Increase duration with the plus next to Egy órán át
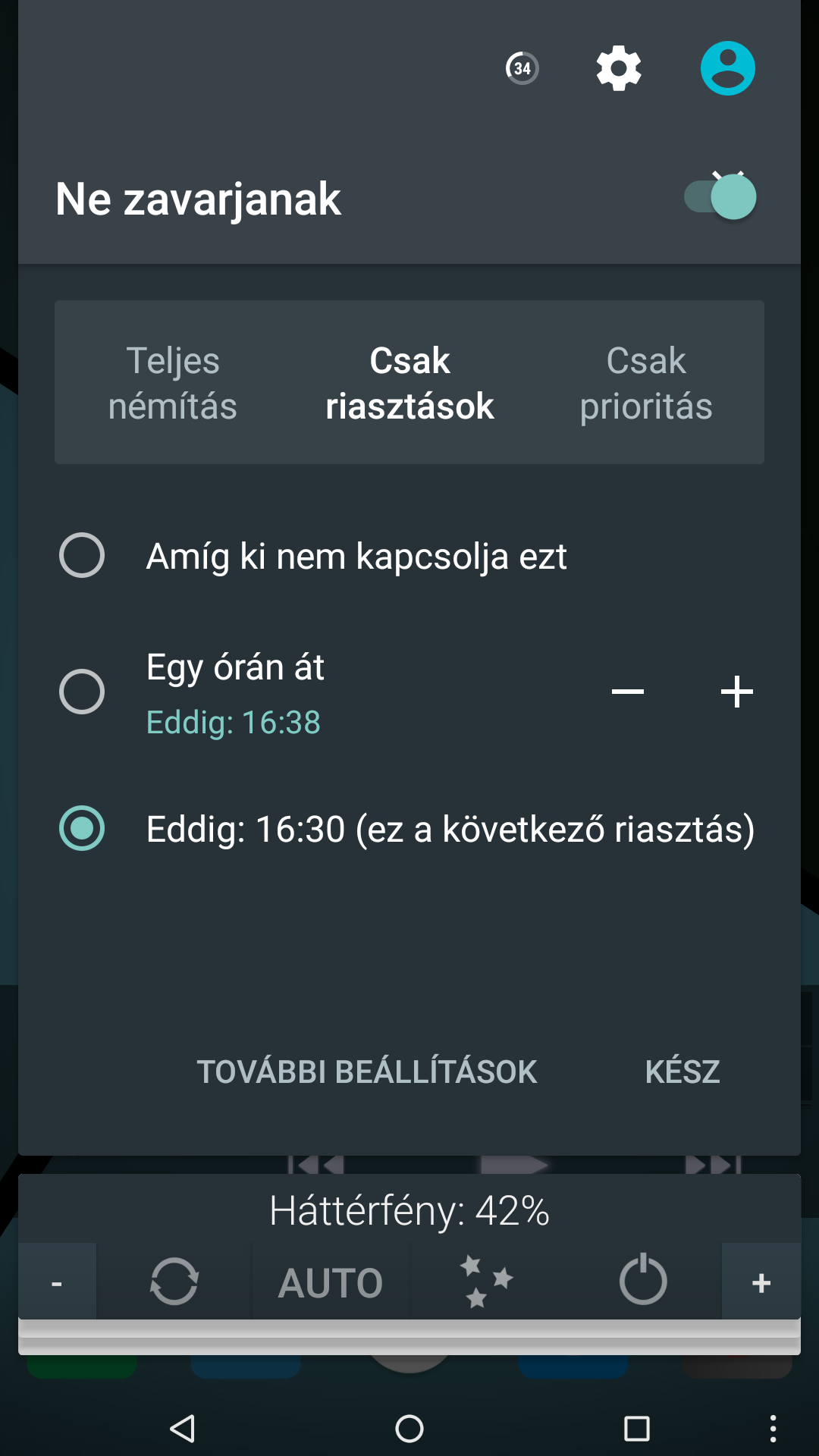 737,692
